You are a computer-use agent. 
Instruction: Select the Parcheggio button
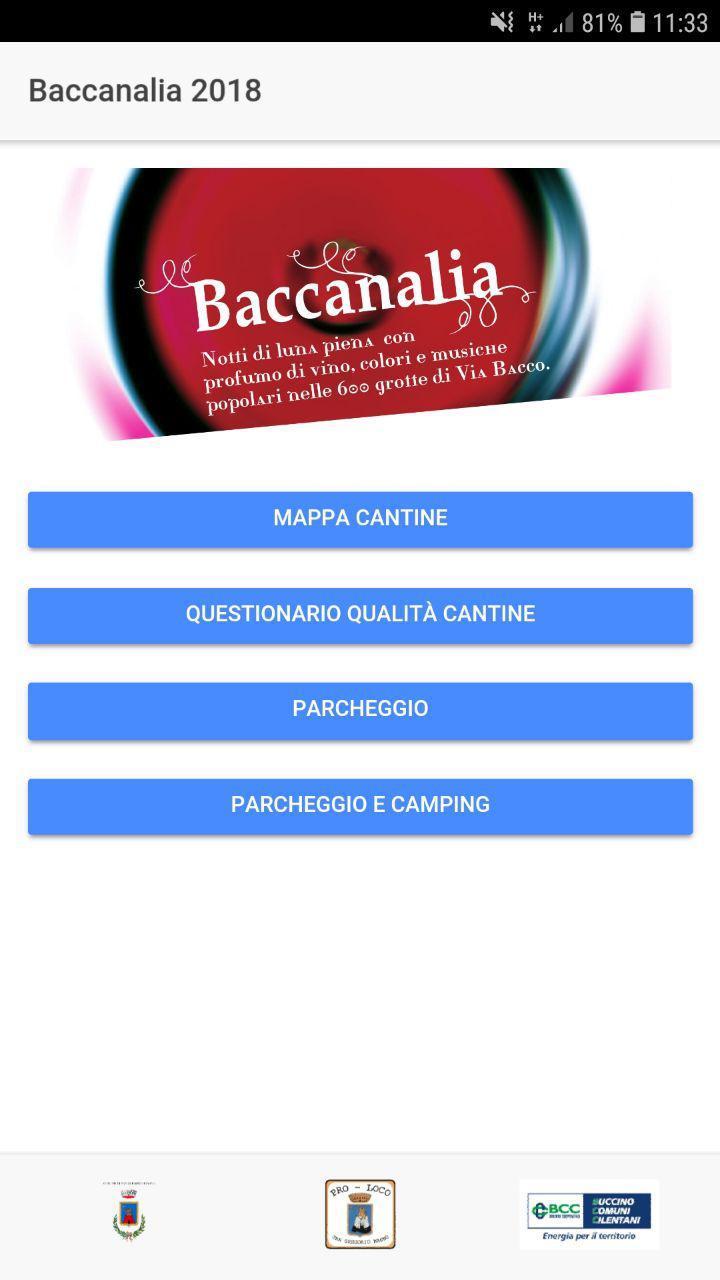click(360, 709)
